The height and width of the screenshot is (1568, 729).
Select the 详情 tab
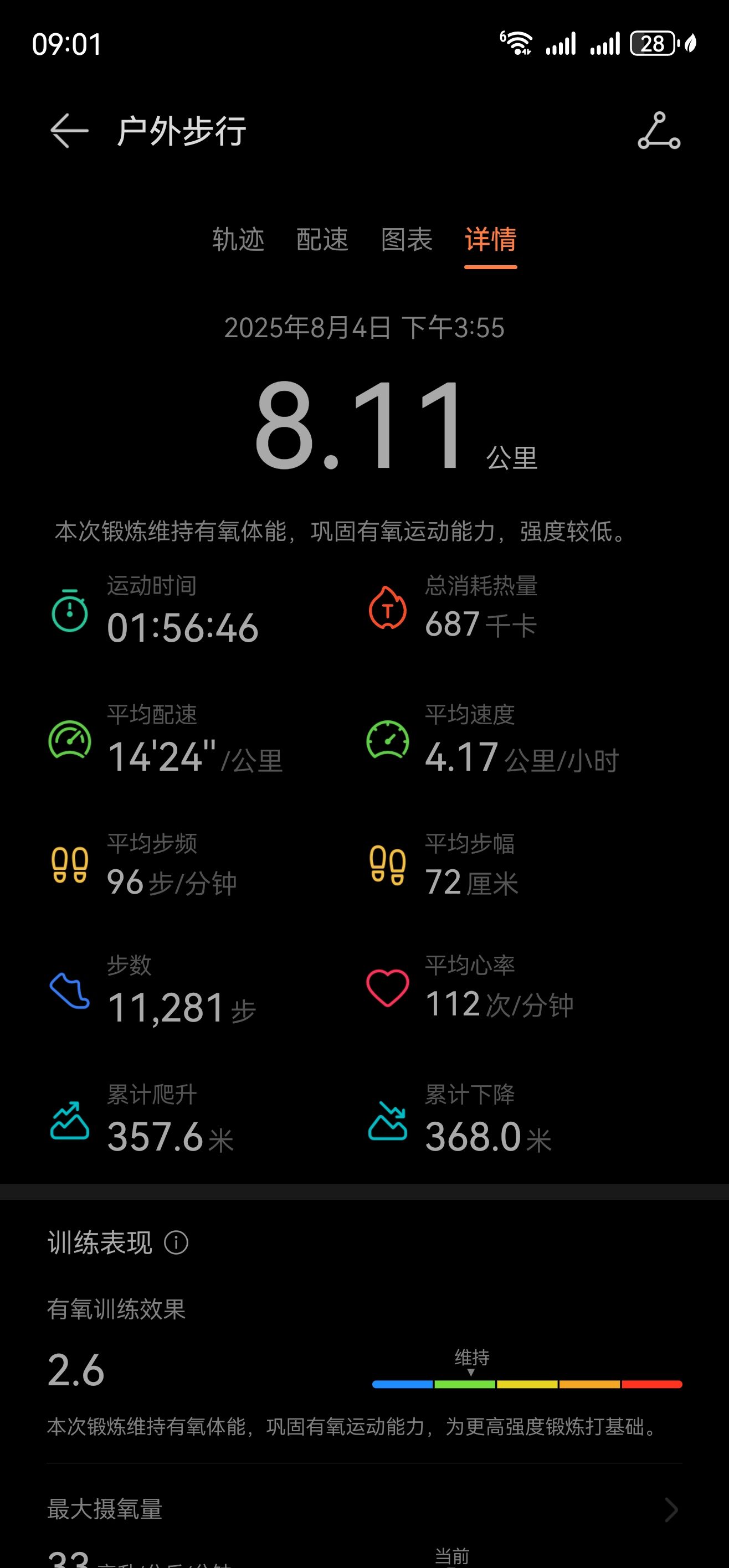[x=490, y=239]
